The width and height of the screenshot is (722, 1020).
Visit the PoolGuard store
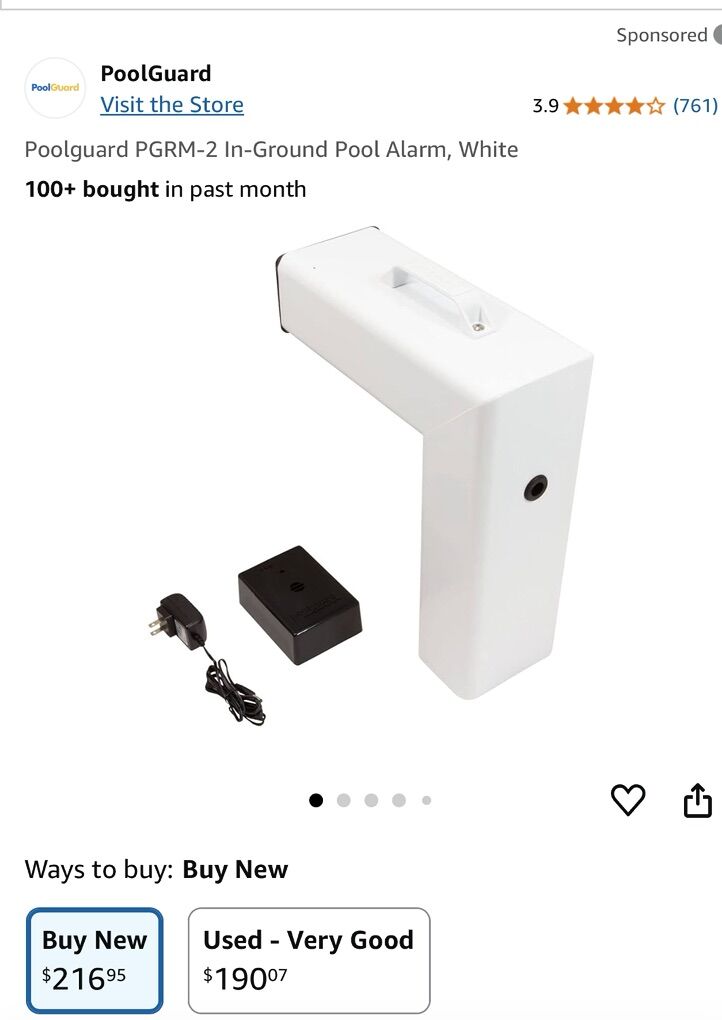(172, 104)
